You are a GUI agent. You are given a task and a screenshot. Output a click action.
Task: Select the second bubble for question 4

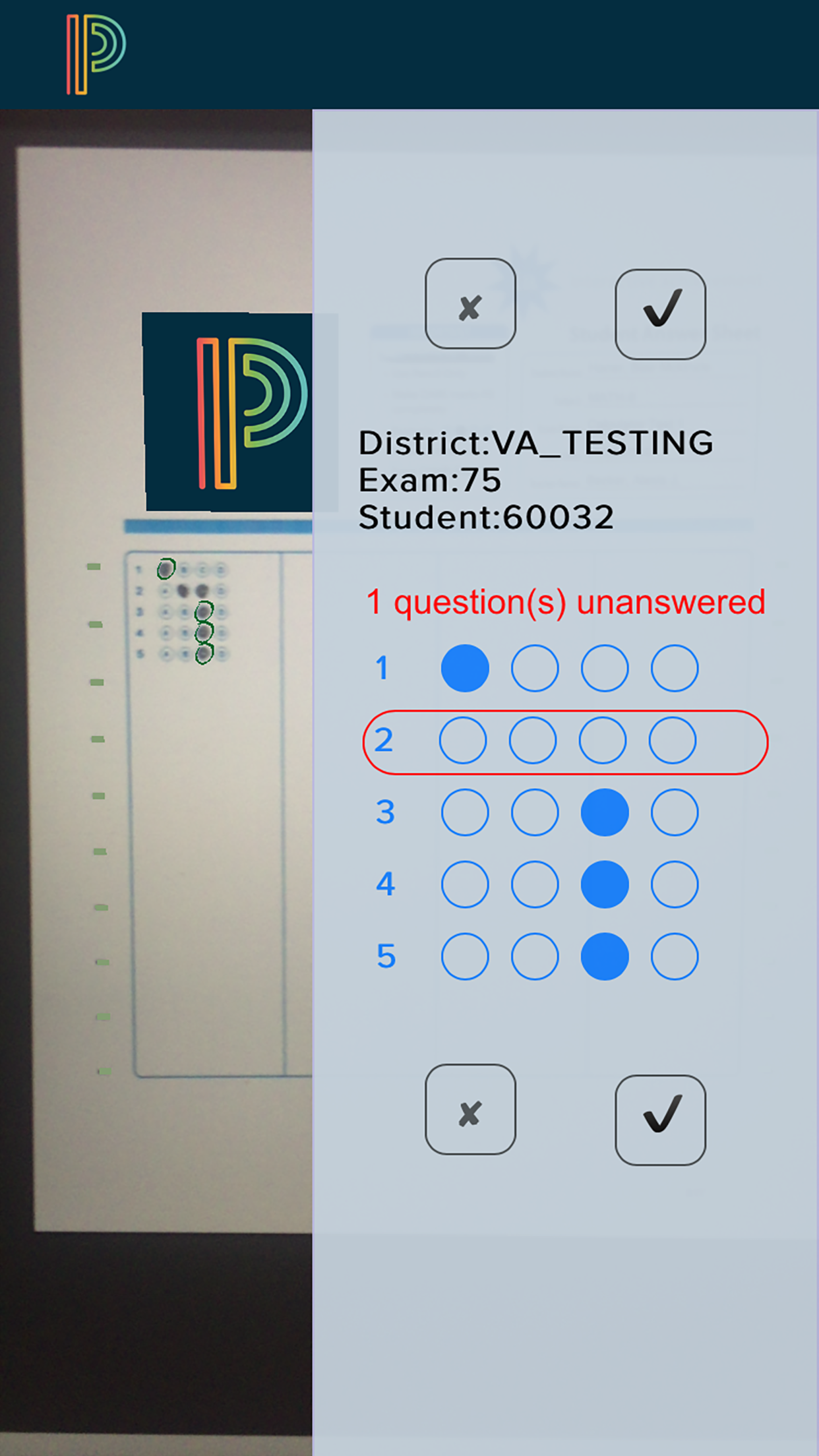coord(535,884)
